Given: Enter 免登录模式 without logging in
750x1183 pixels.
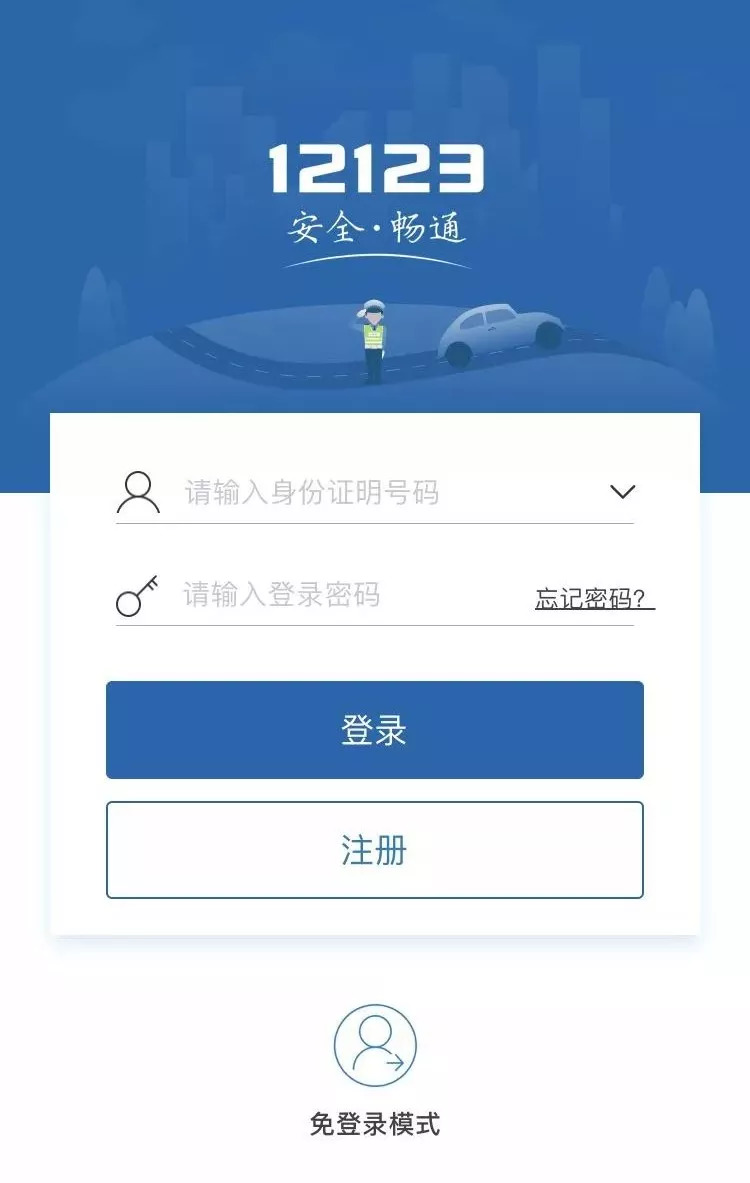Looking at the screenshot, I should pos(374,1046).
